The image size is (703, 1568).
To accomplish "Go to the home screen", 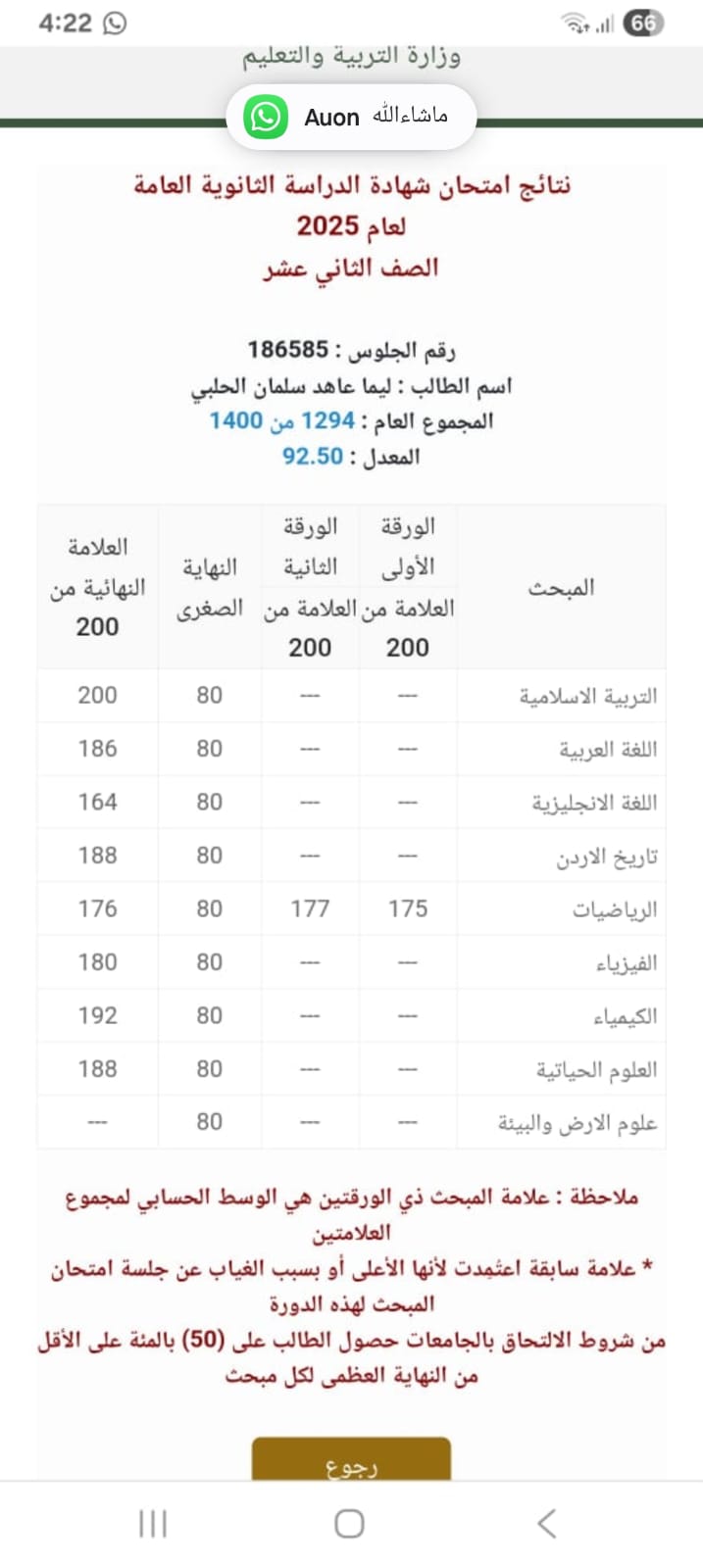I will coord(350,1523).
